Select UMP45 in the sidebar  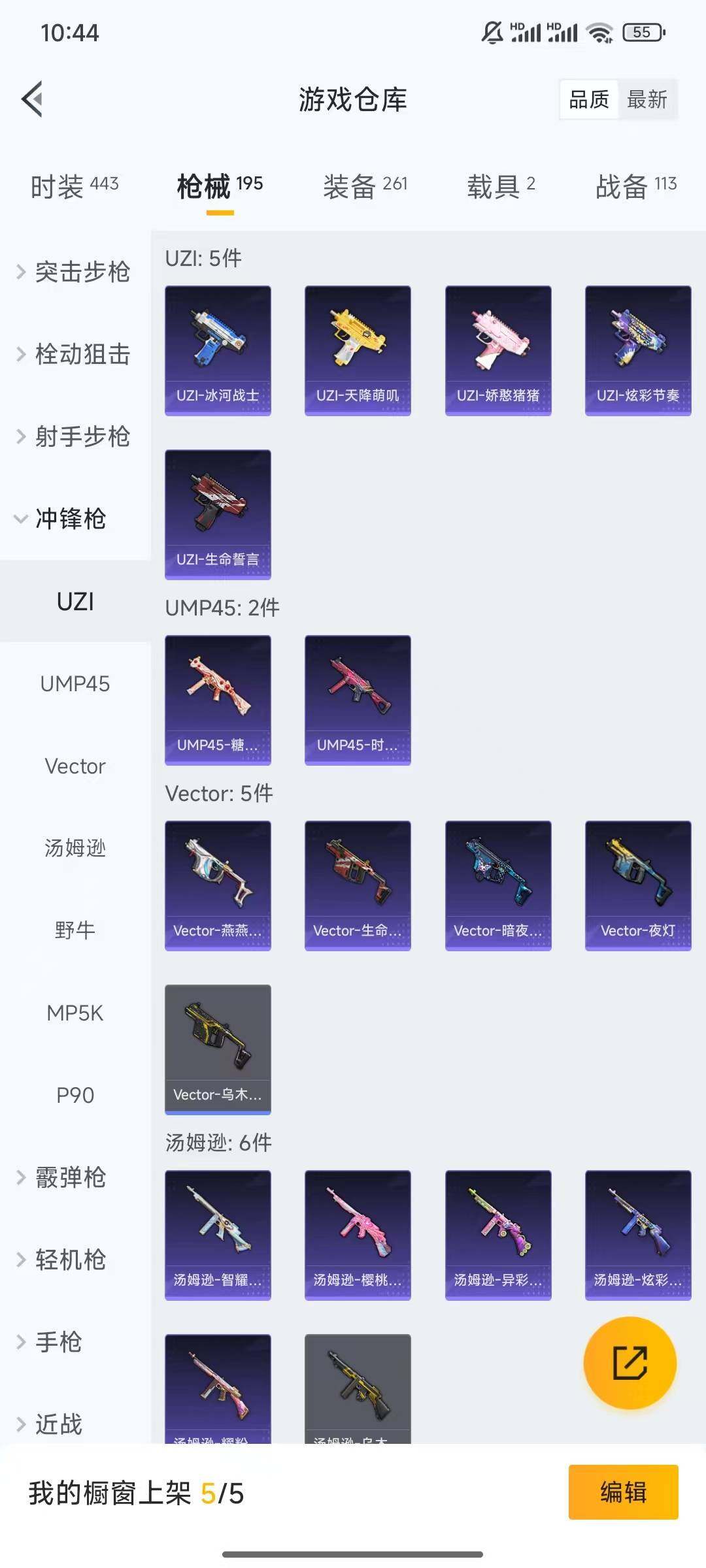click(x=75, y=684)
